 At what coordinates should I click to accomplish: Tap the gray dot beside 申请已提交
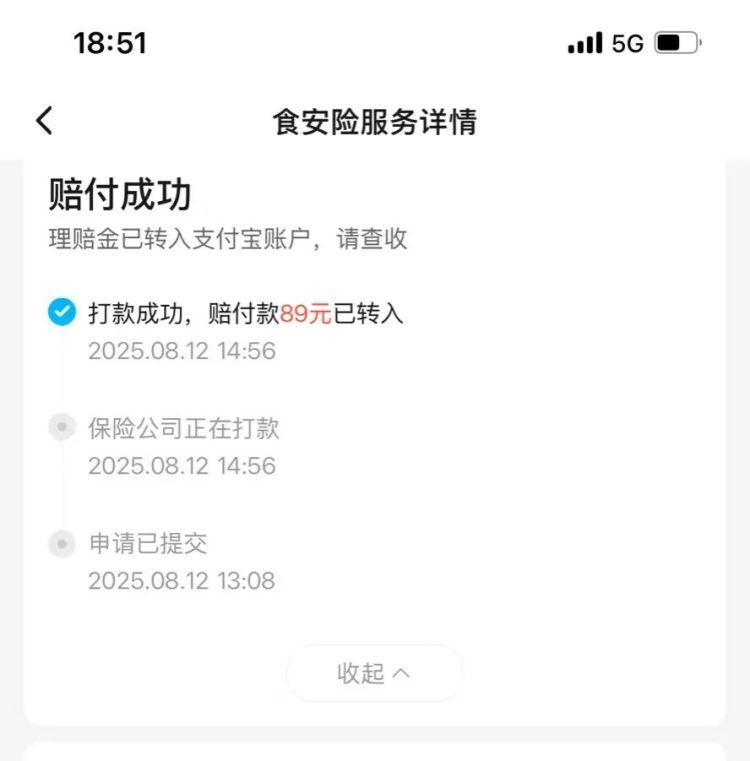pos(62,544)
